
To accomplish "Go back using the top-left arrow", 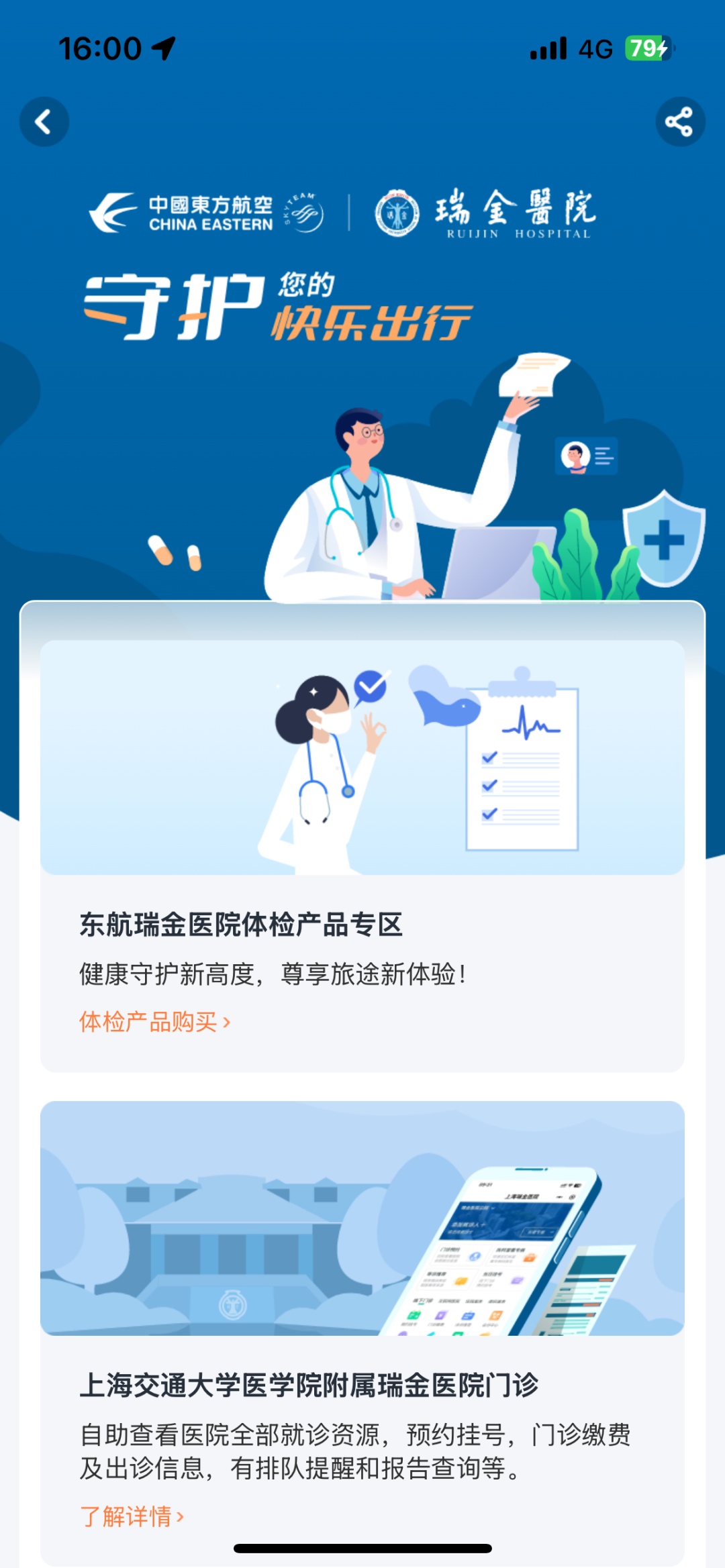I will [x=44, y=122].
